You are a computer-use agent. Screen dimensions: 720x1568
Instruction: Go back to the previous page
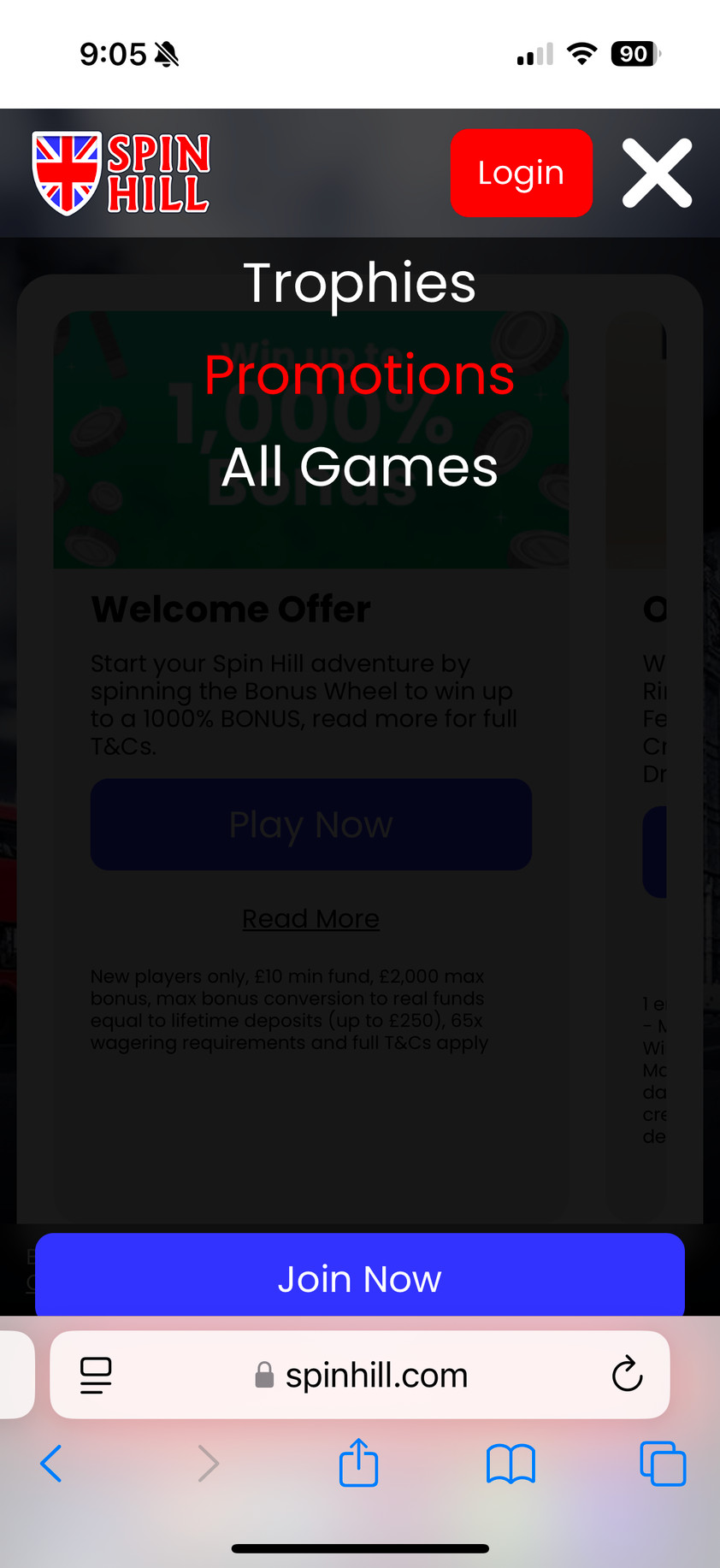pos(51,1464)
